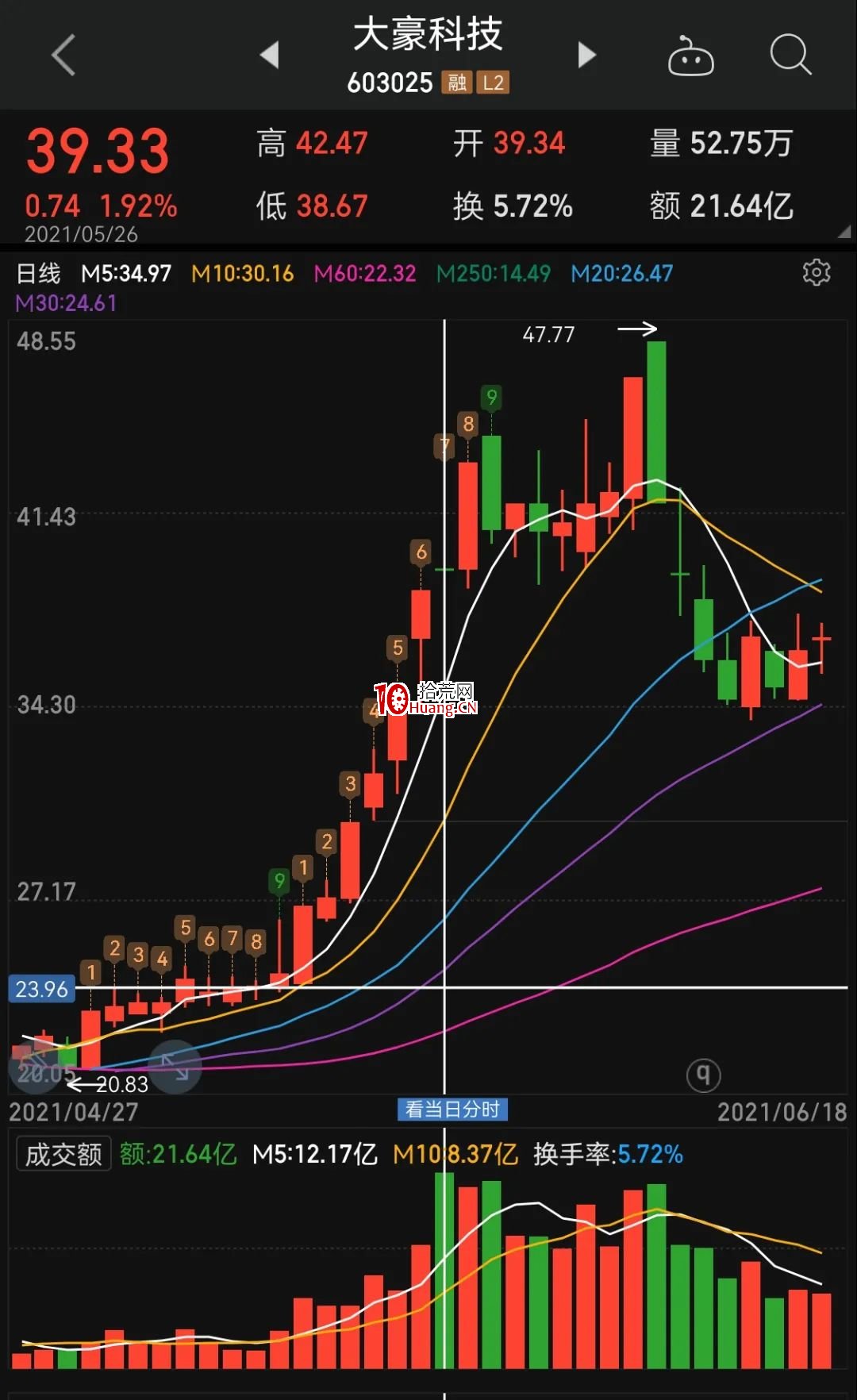This screenshot has width=857, height=1400.
Task: Tap the 成交额 indicator selector
Action: point(63,1154)
